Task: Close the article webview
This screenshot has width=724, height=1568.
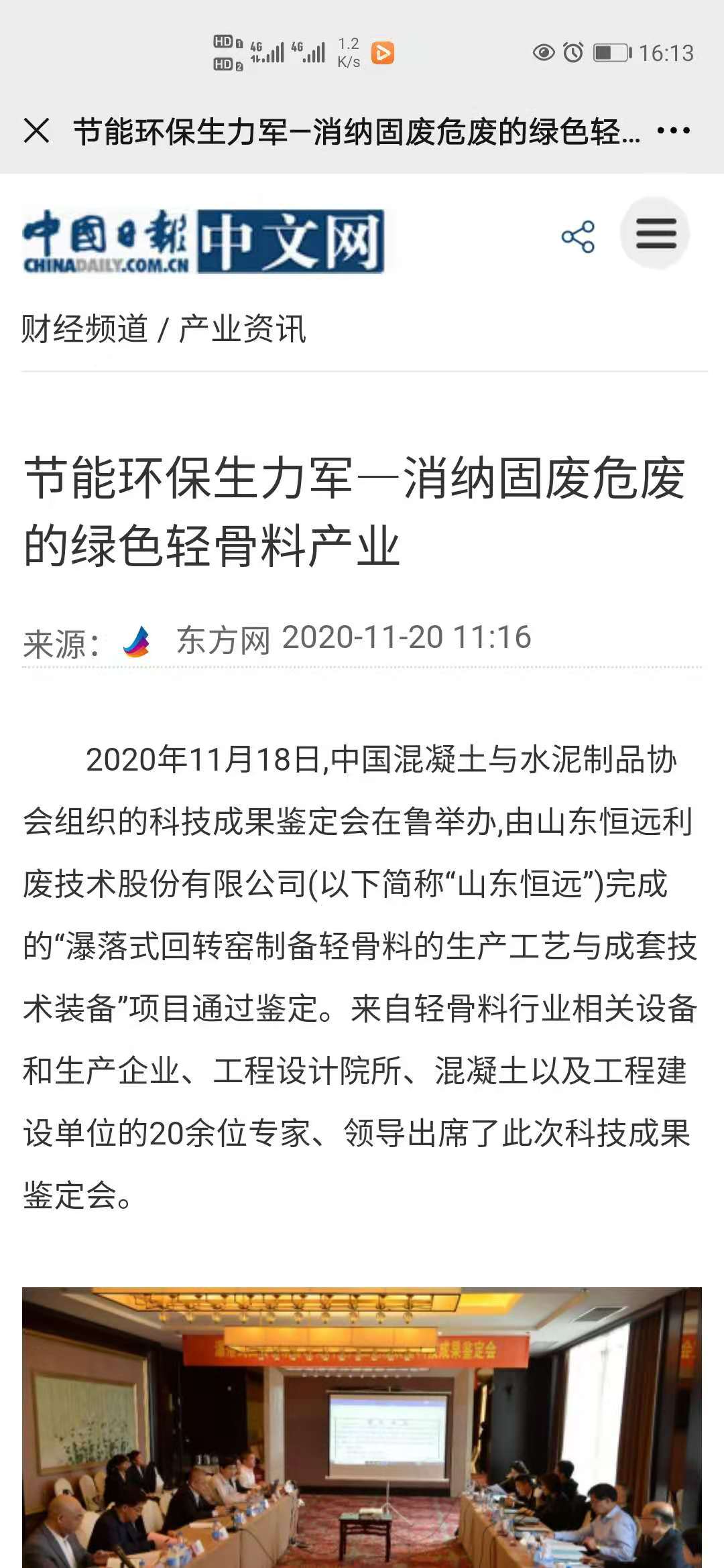Action: point(36,131)
